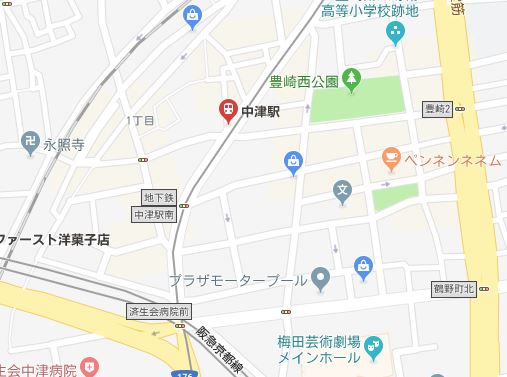Image resolution: width=507 pixels, height=377 pixels.
Task: Open the 梅田芸術劇場 メインホール theater marker
Action: pyautogui.click(x=373, y=349)
